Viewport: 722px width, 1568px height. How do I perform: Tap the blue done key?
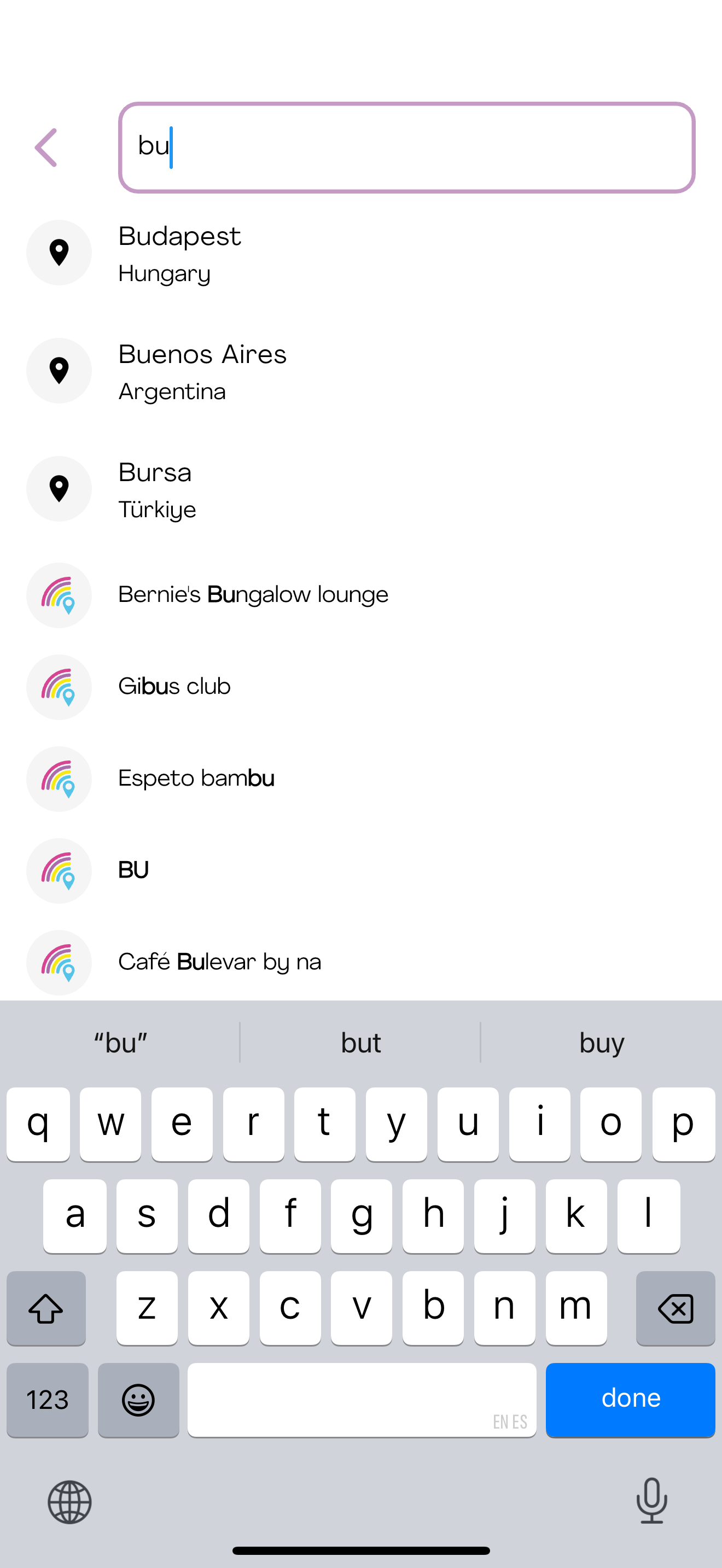tap(630, 1400)
